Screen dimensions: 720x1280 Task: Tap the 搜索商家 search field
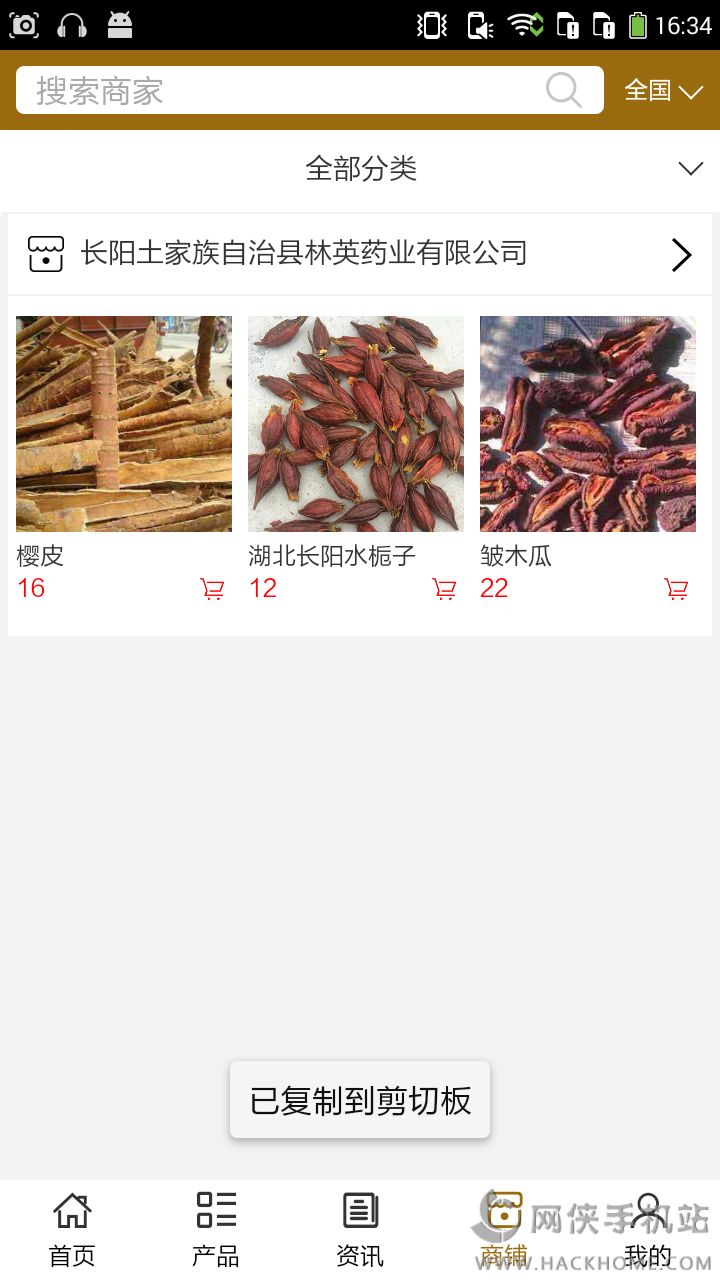280,91
